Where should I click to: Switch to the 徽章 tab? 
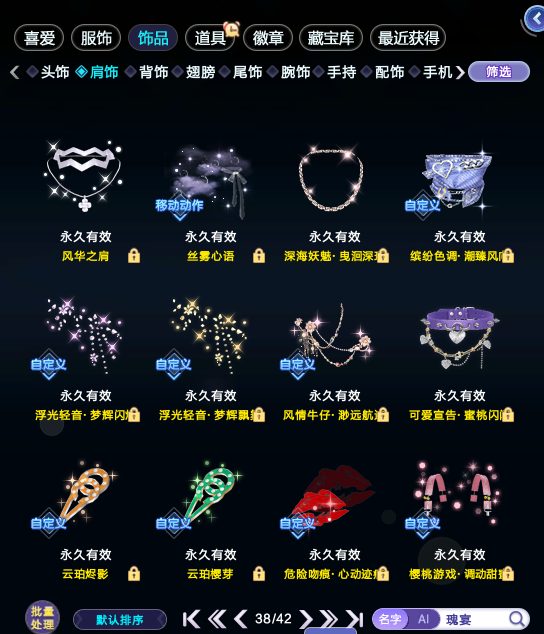267,38
